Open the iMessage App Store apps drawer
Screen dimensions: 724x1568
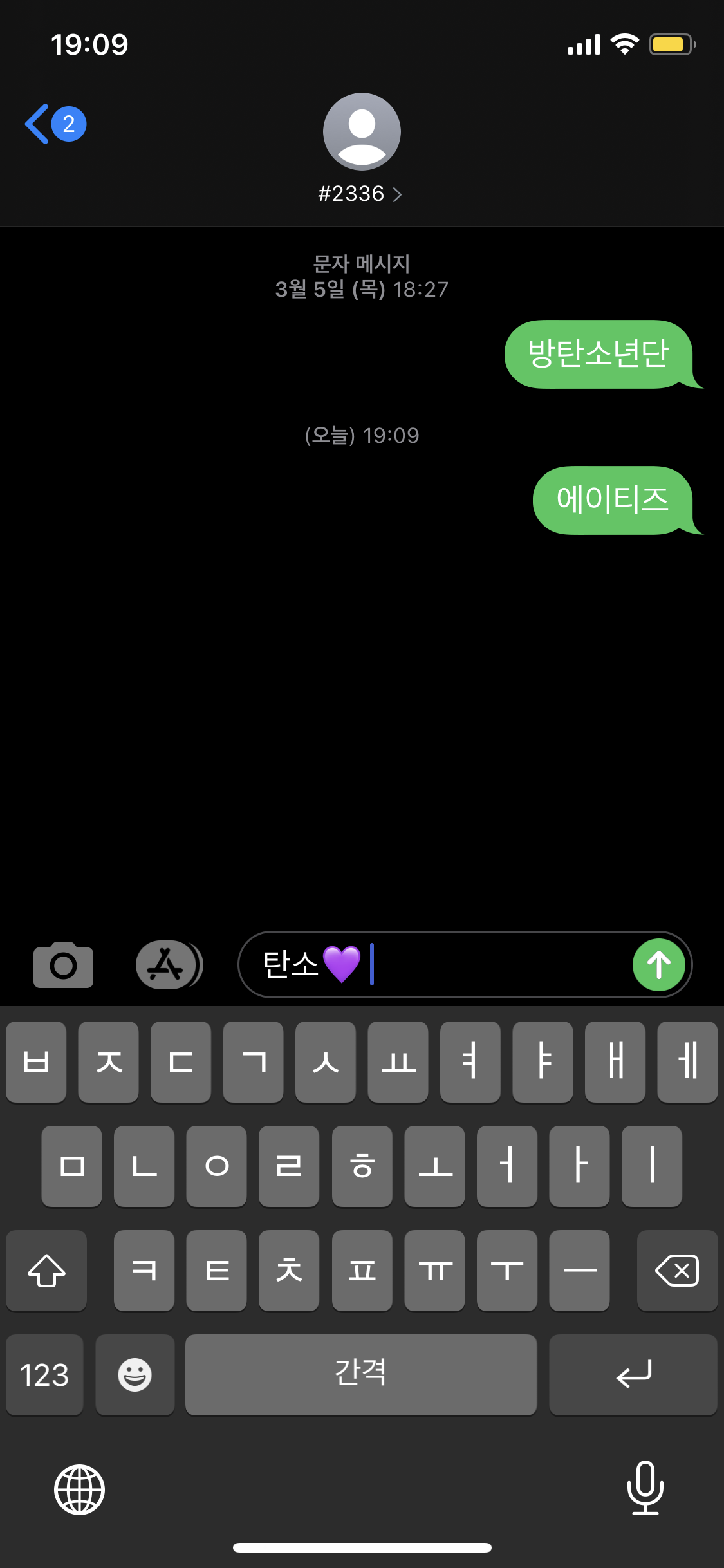(167, 964)
